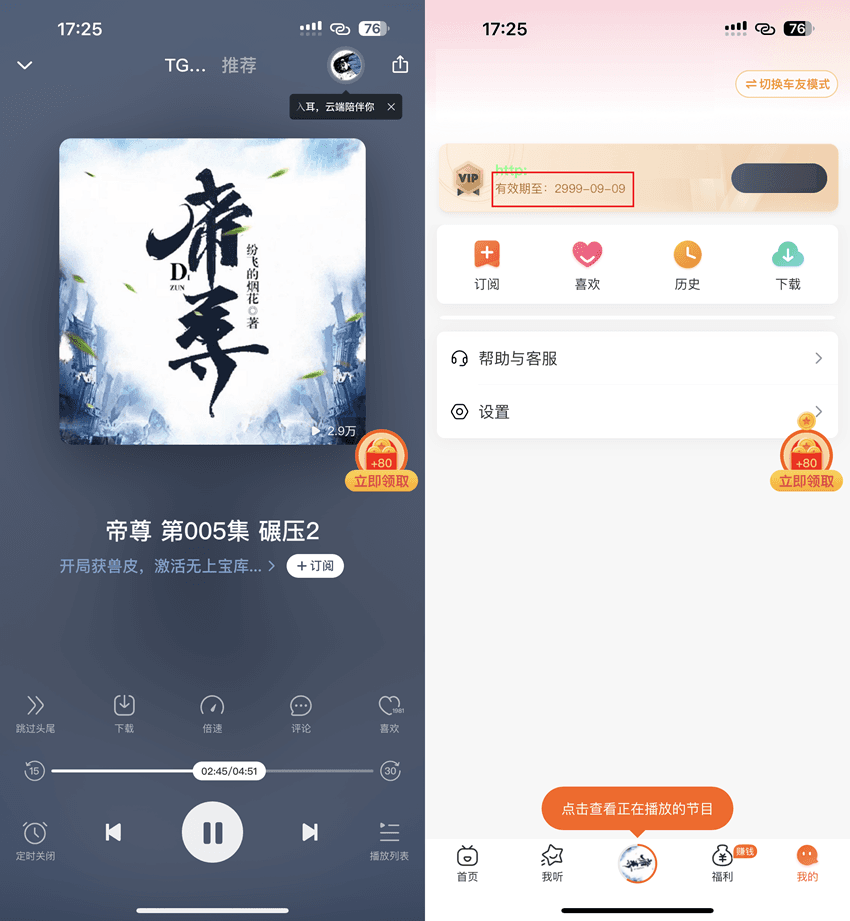The height and width of the screenshot is (921, 850).
Task: Subscribe using the +订阅 button
Action: tap(315, 566)
